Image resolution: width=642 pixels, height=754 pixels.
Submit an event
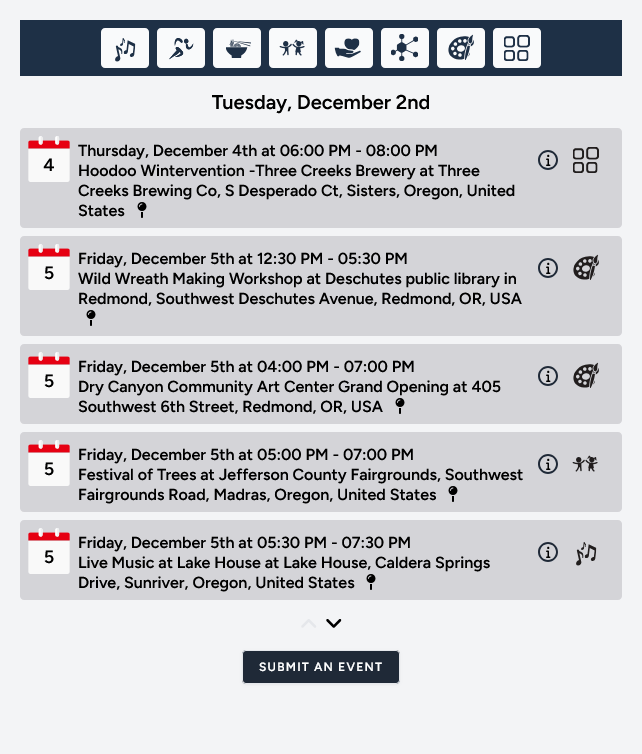320,667
